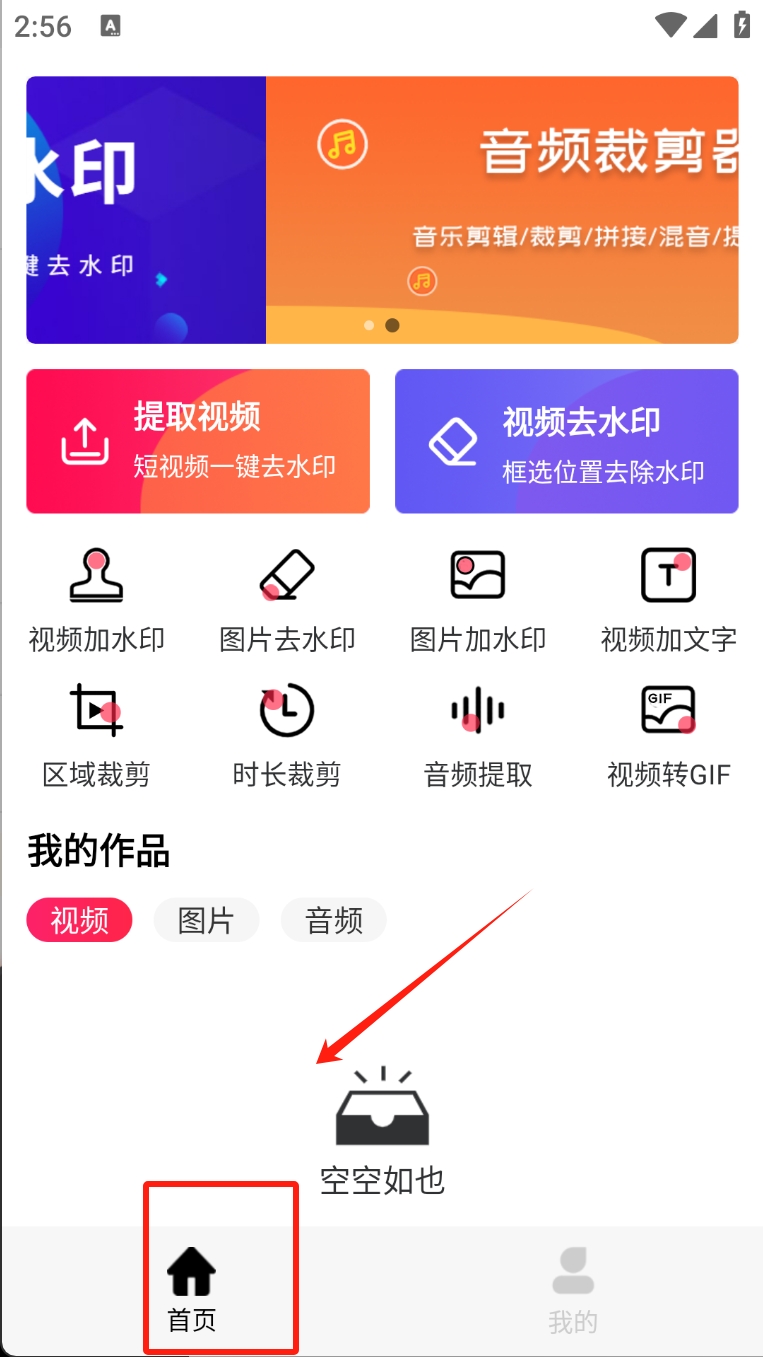This screenshot has width=763, height=1357.
Task: Switch to the 我的 tab
Action: point(573,1290)
